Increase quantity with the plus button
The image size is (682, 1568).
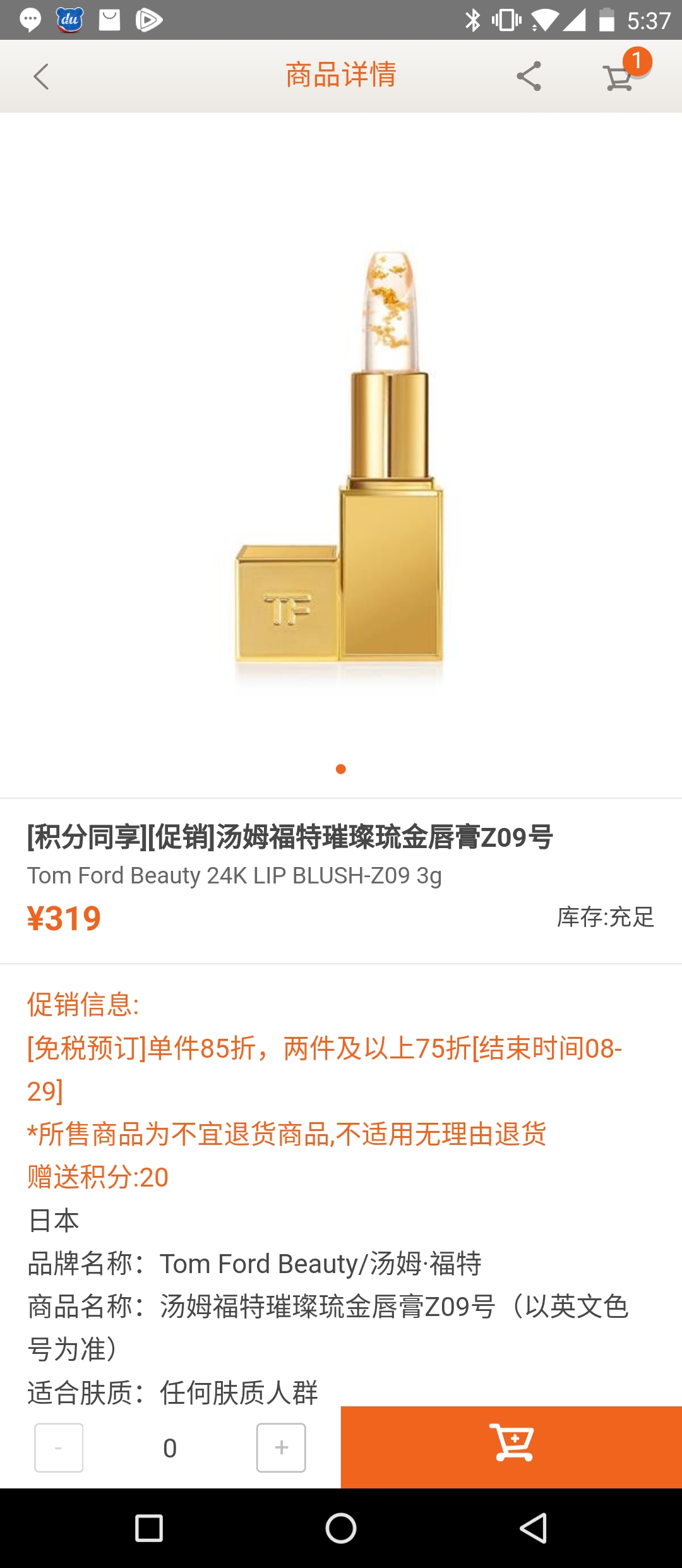281,1447
